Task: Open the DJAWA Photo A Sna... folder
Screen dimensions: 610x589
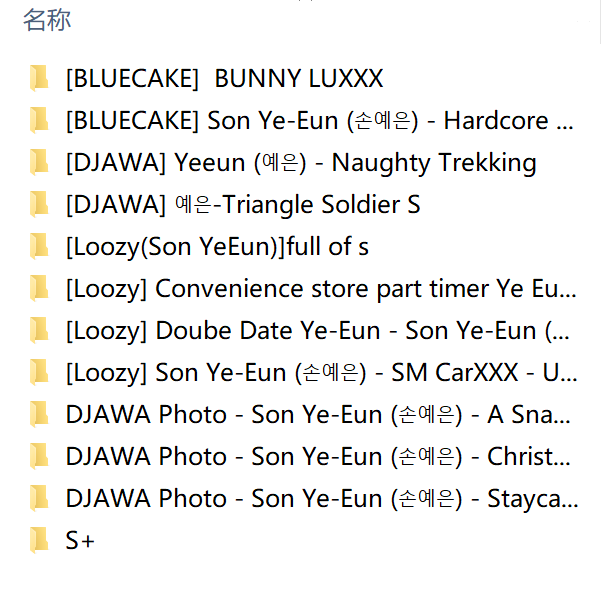Action: click(318, 415)
